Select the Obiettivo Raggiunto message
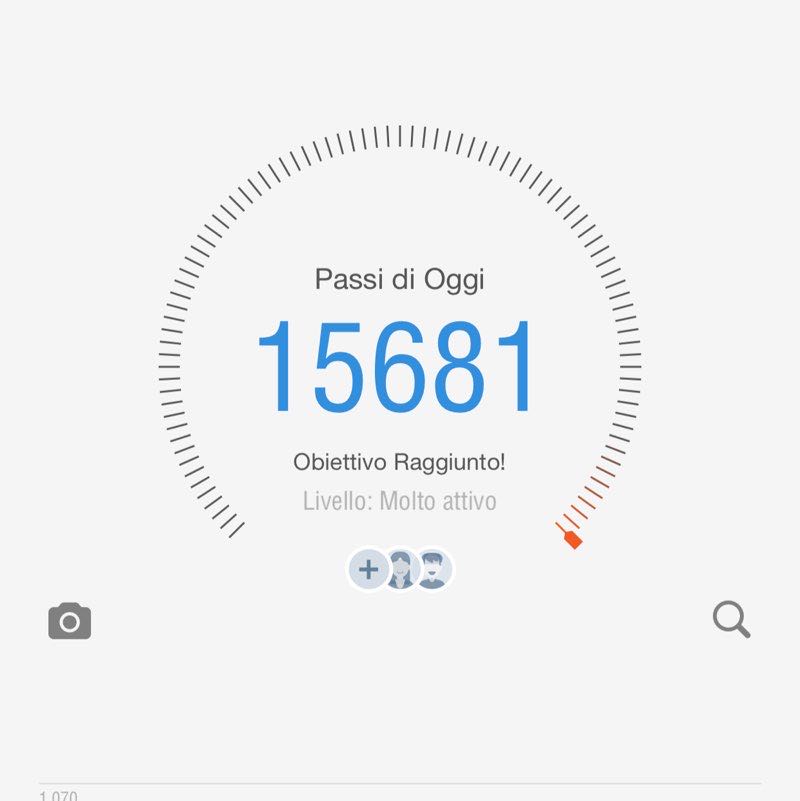Image resolution: width=800 pixels, height=801 pixels. (x=400, y=463)
